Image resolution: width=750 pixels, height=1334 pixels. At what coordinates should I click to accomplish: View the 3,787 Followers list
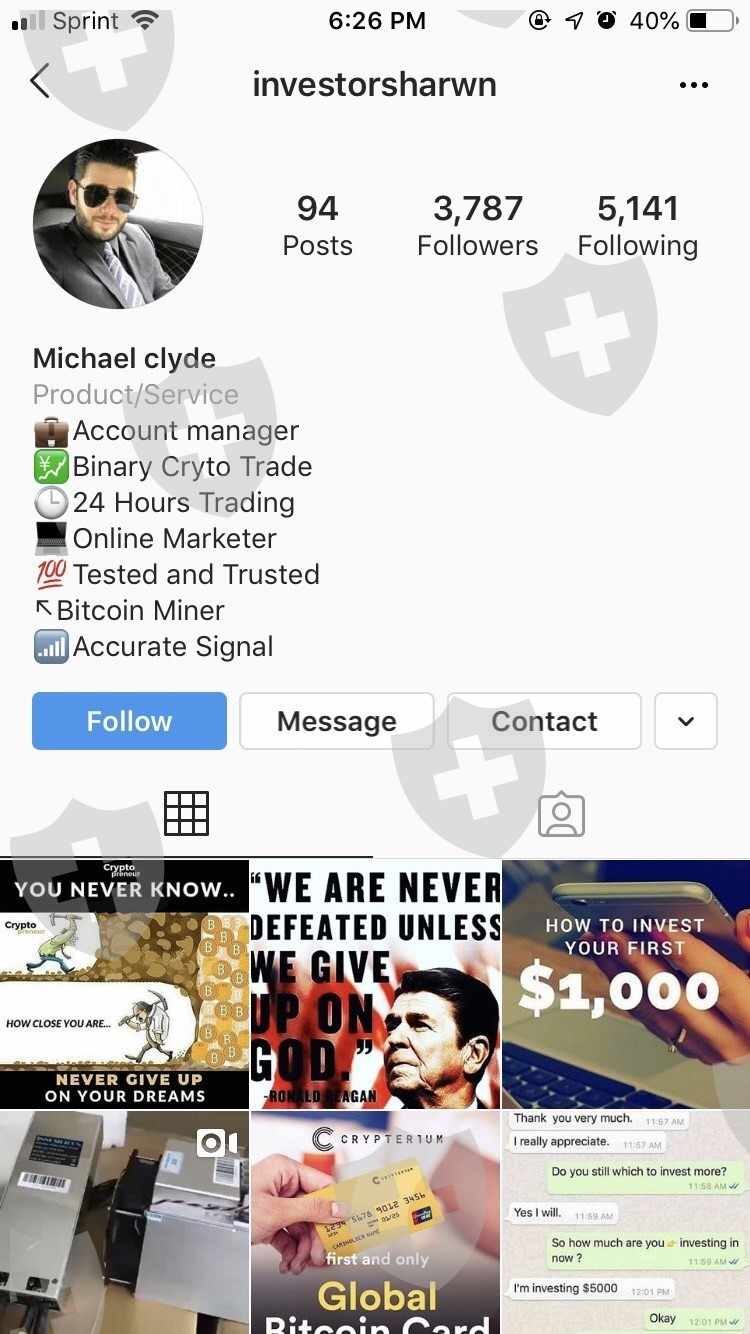pyautogui.click(x=478, y=225)
